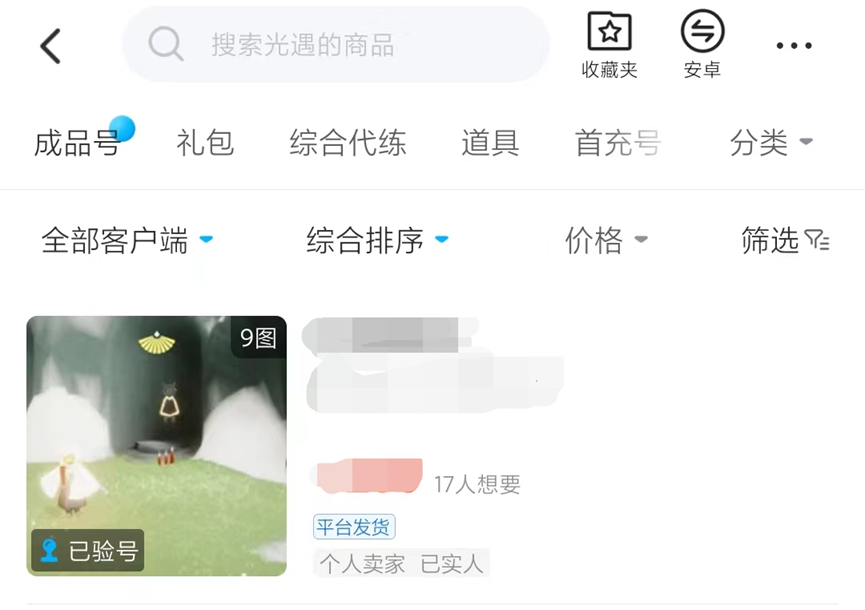Open the three-dot overflow menu
This screenshot has width=865, height=610.
794,46
